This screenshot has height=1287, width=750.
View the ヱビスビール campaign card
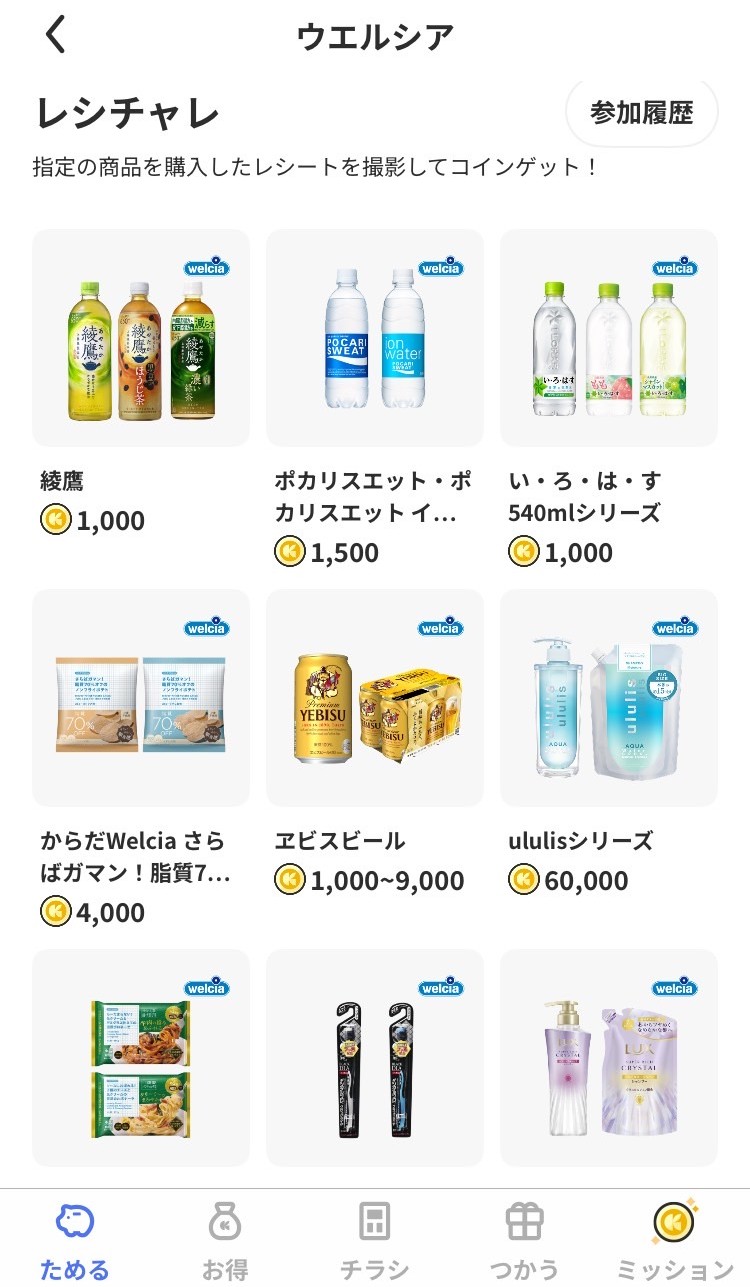click(x=375, y=698)
